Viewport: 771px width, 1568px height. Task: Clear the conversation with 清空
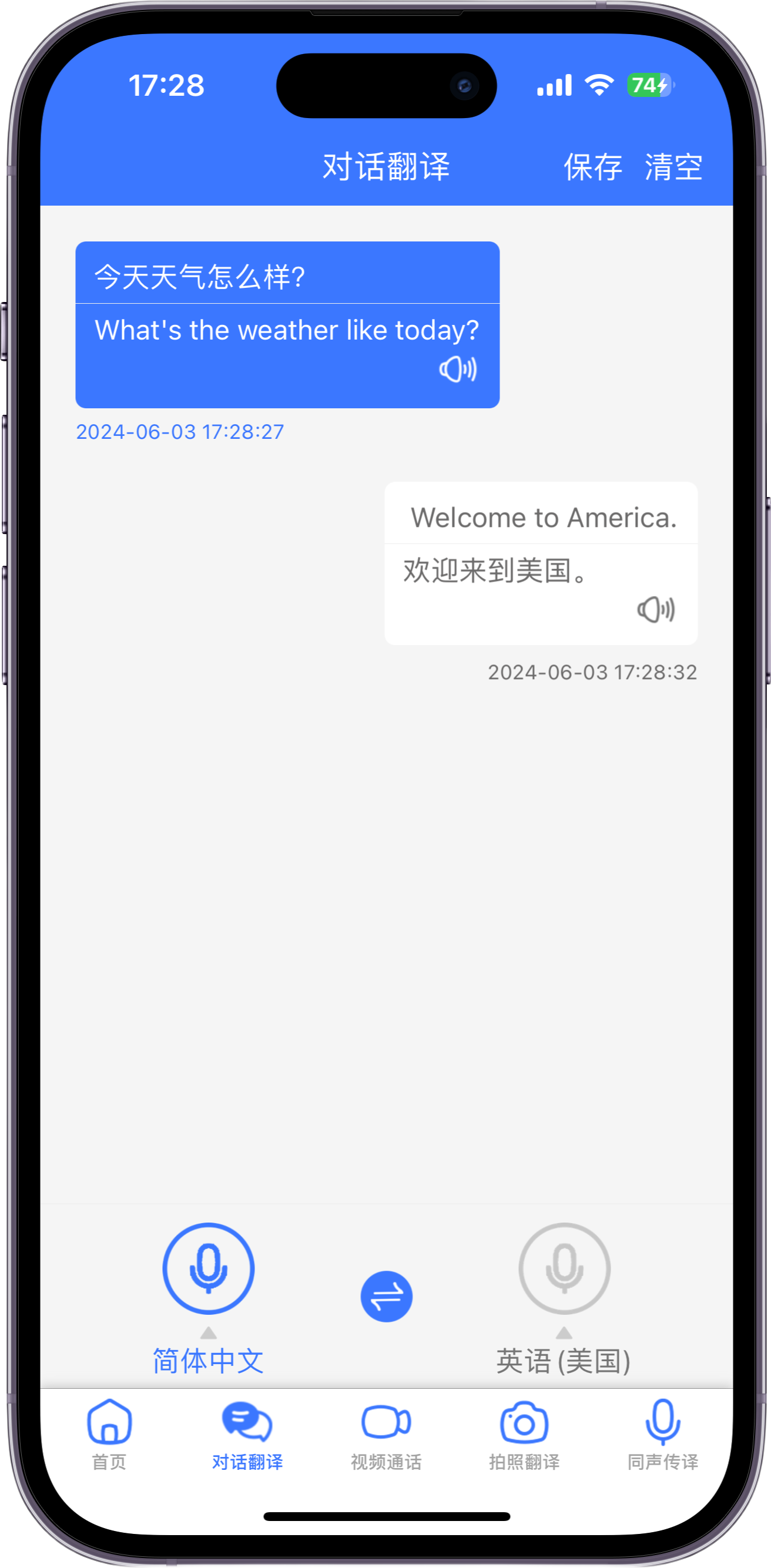[x=673, y=167]
